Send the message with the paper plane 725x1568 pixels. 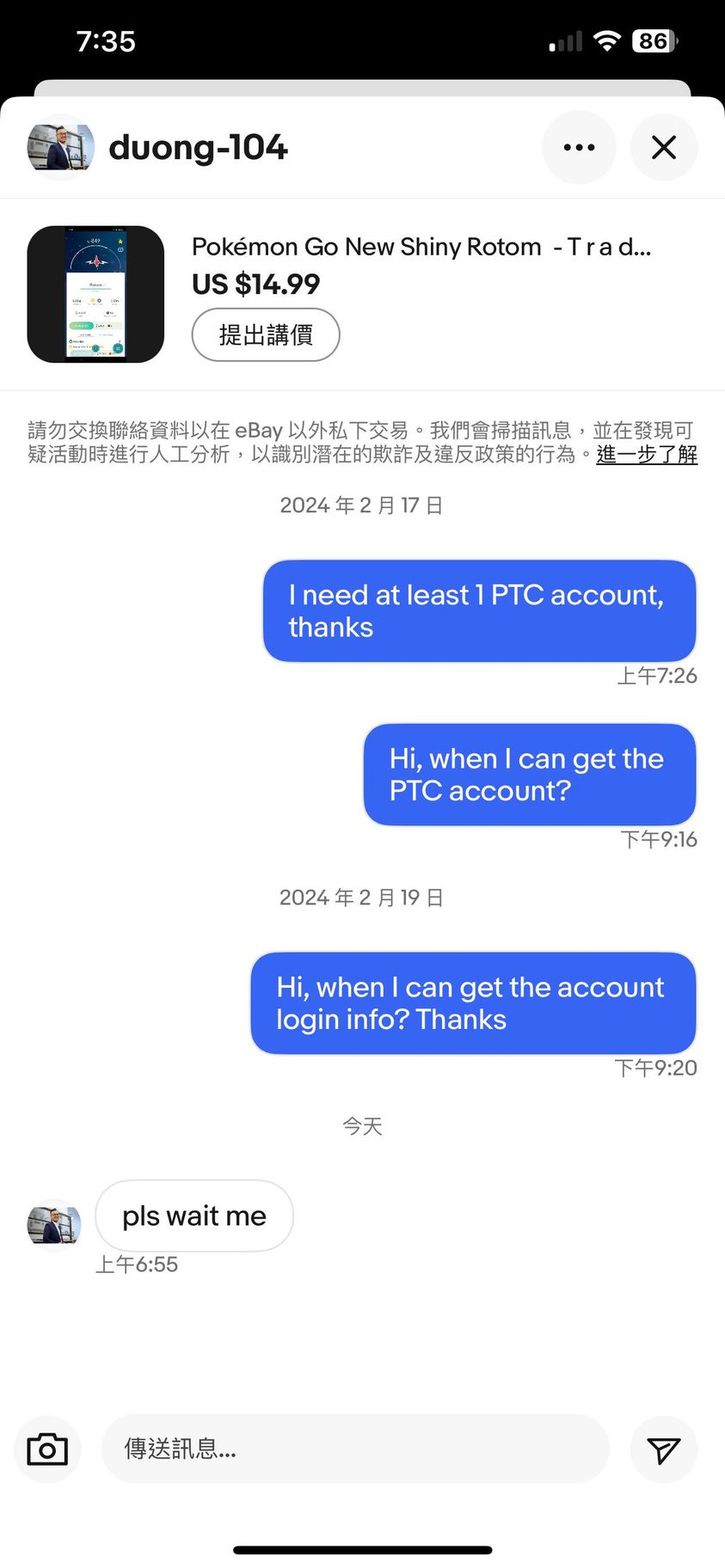click(x=663, y=1450)
